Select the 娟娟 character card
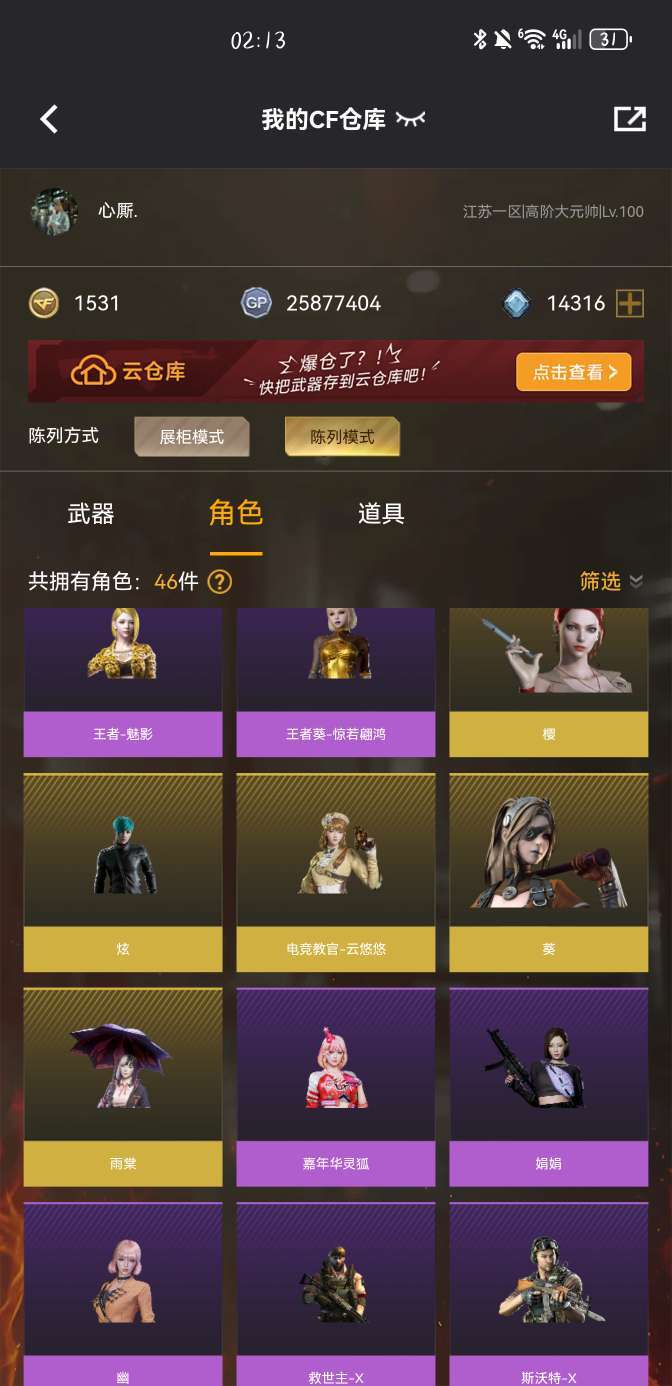The height and width of the screenshot is (1386, 672). (548, 1087)
